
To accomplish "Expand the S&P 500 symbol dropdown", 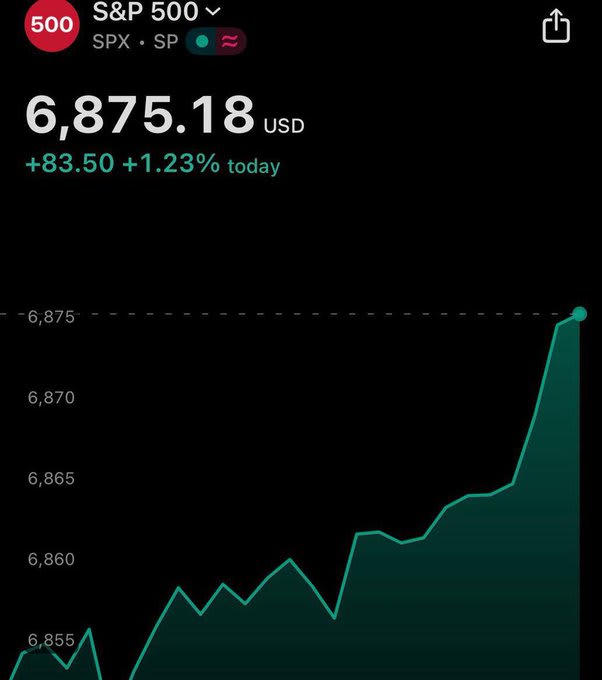I will pos(212,12).
